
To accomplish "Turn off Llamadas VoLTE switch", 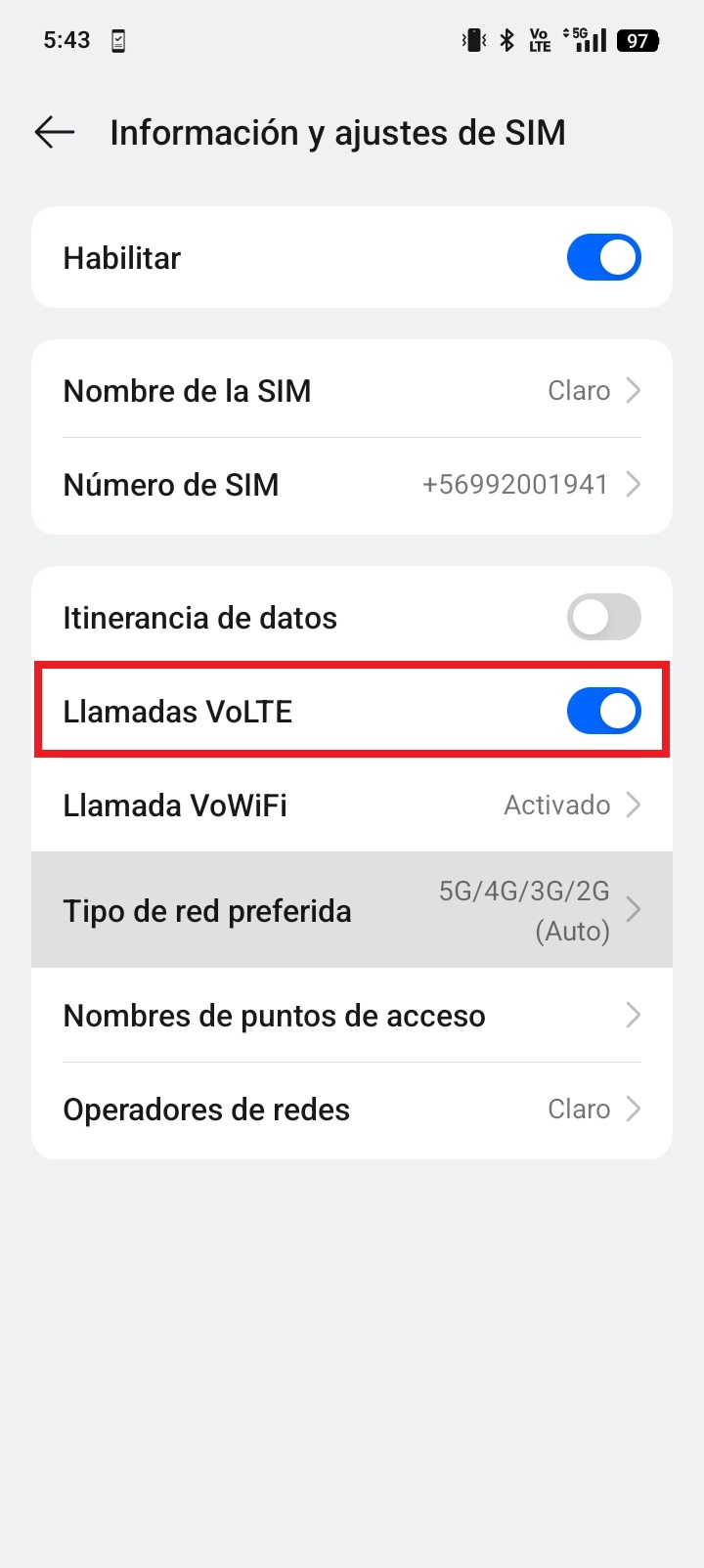I will 603,711.
